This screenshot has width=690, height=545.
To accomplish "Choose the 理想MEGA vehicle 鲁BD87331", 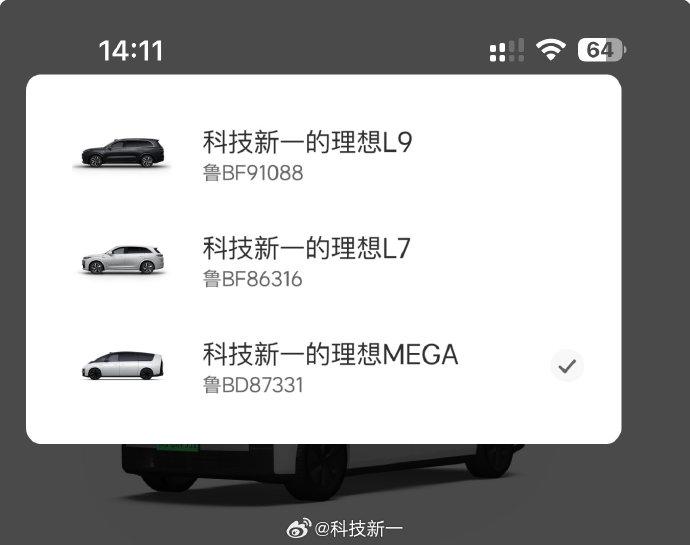I will point(330,366).
